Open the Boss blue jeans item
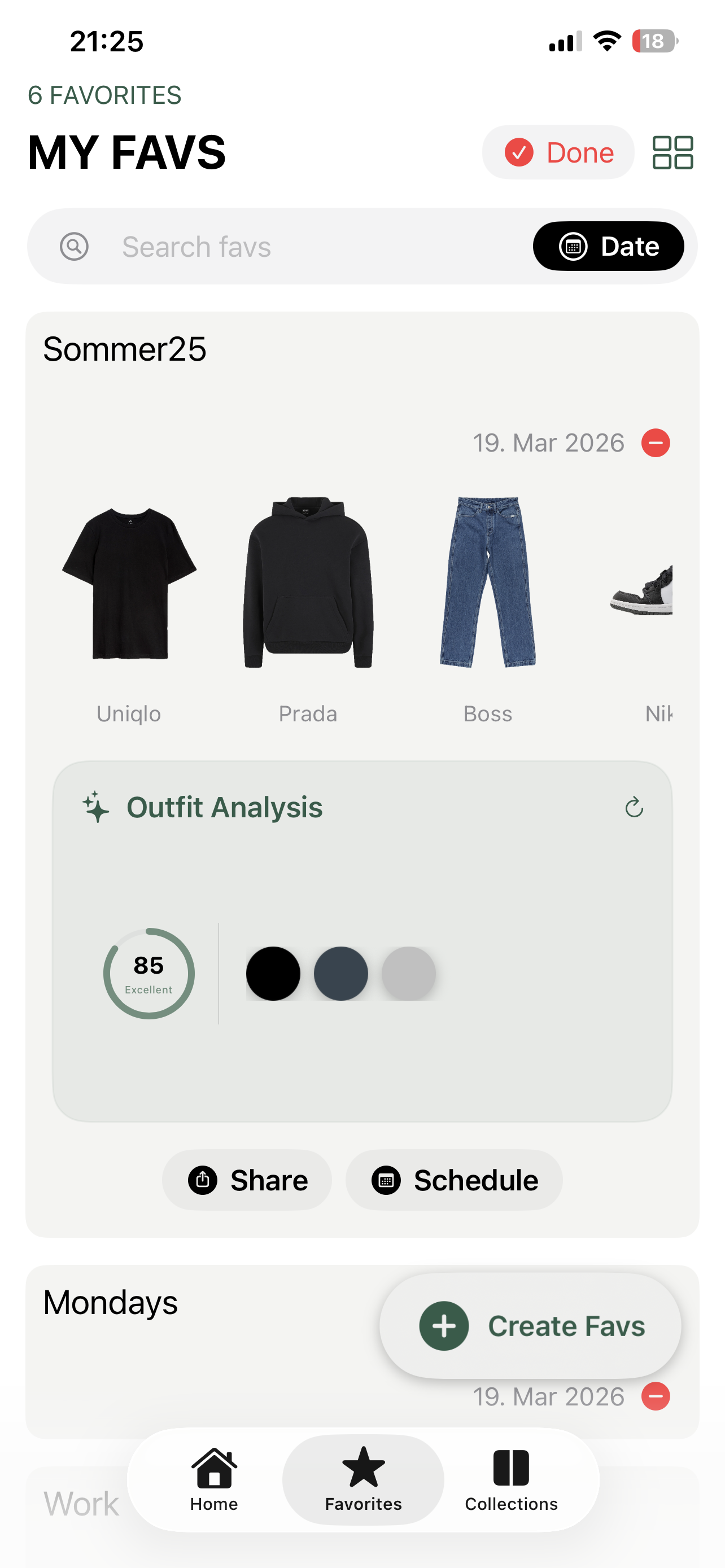Viewport: 725px width, 1568px height. click(488, 584)
